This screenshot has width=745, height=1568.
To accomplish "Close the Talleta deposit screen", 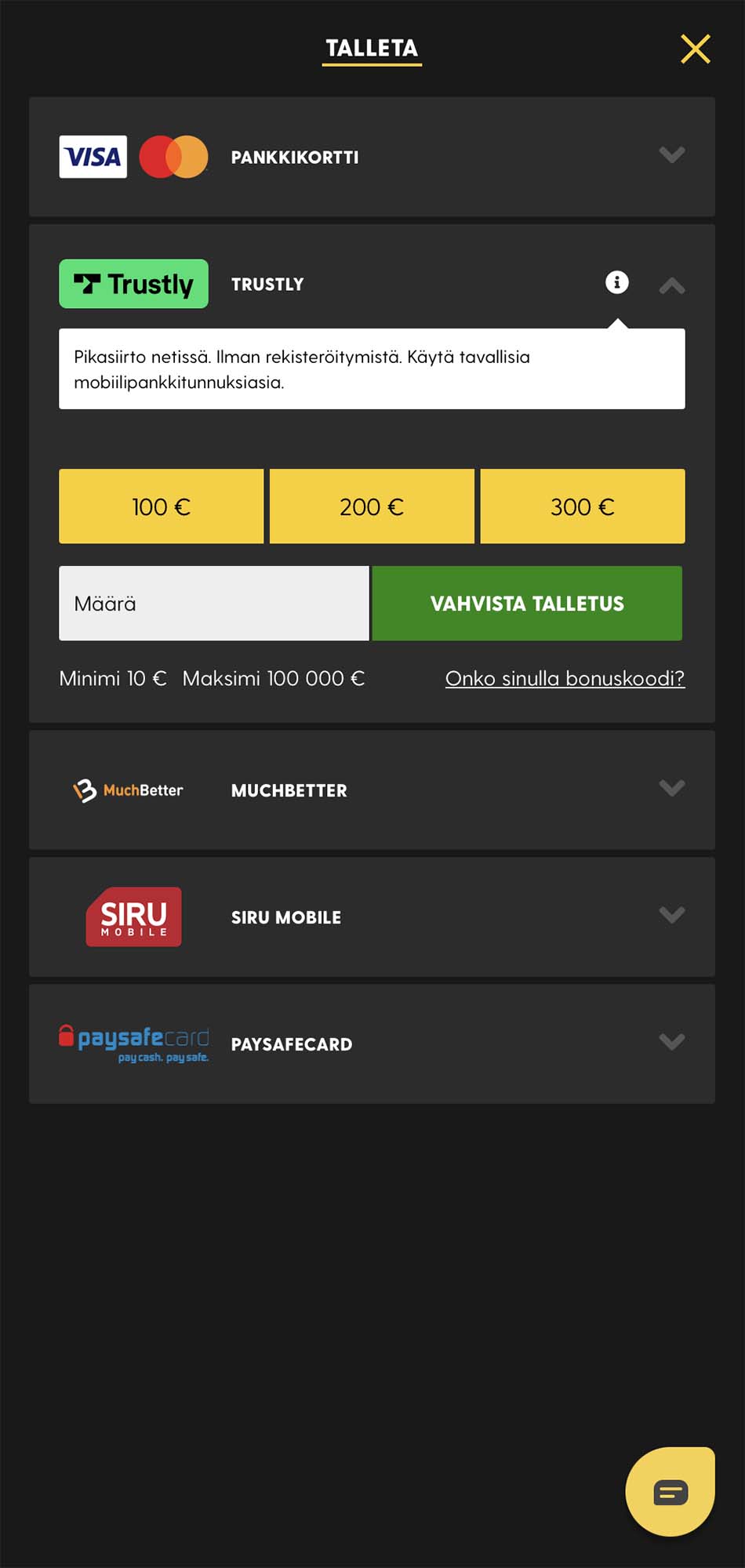I will point(695,49).
